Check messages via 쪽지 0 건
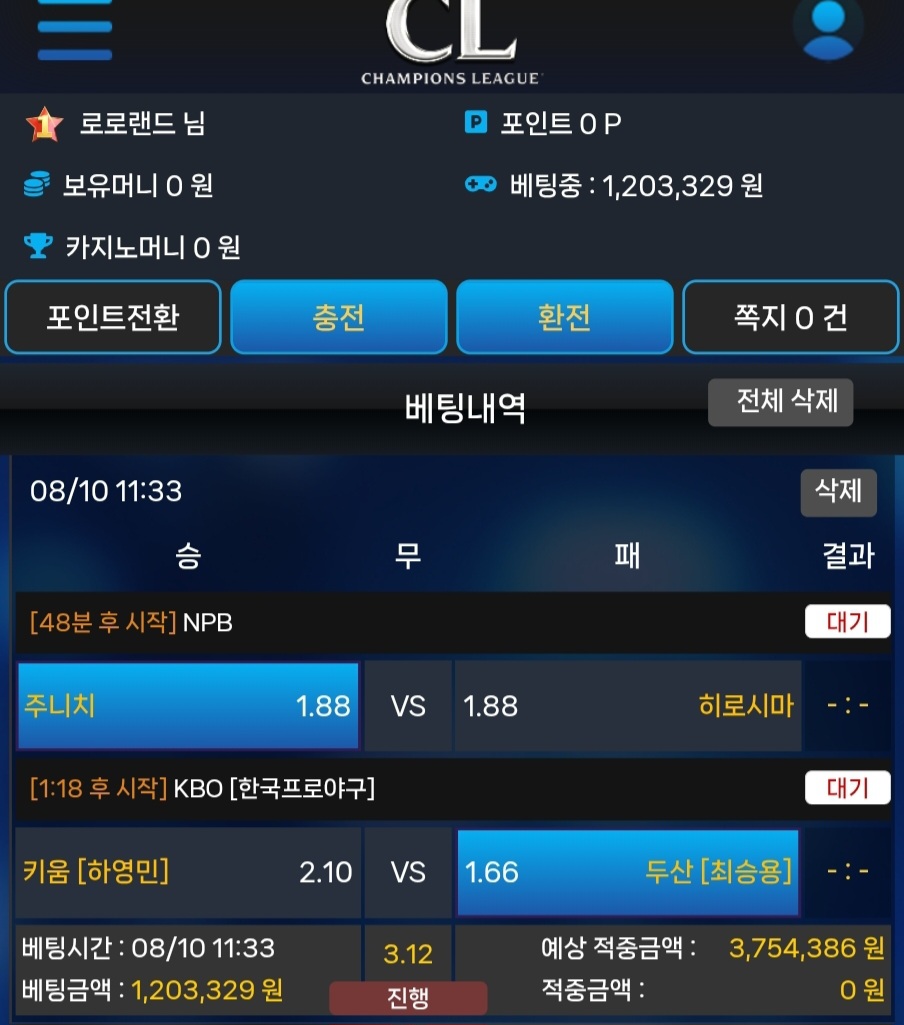The width and height of the screenshot is (904, 1025). coord(790,318)
